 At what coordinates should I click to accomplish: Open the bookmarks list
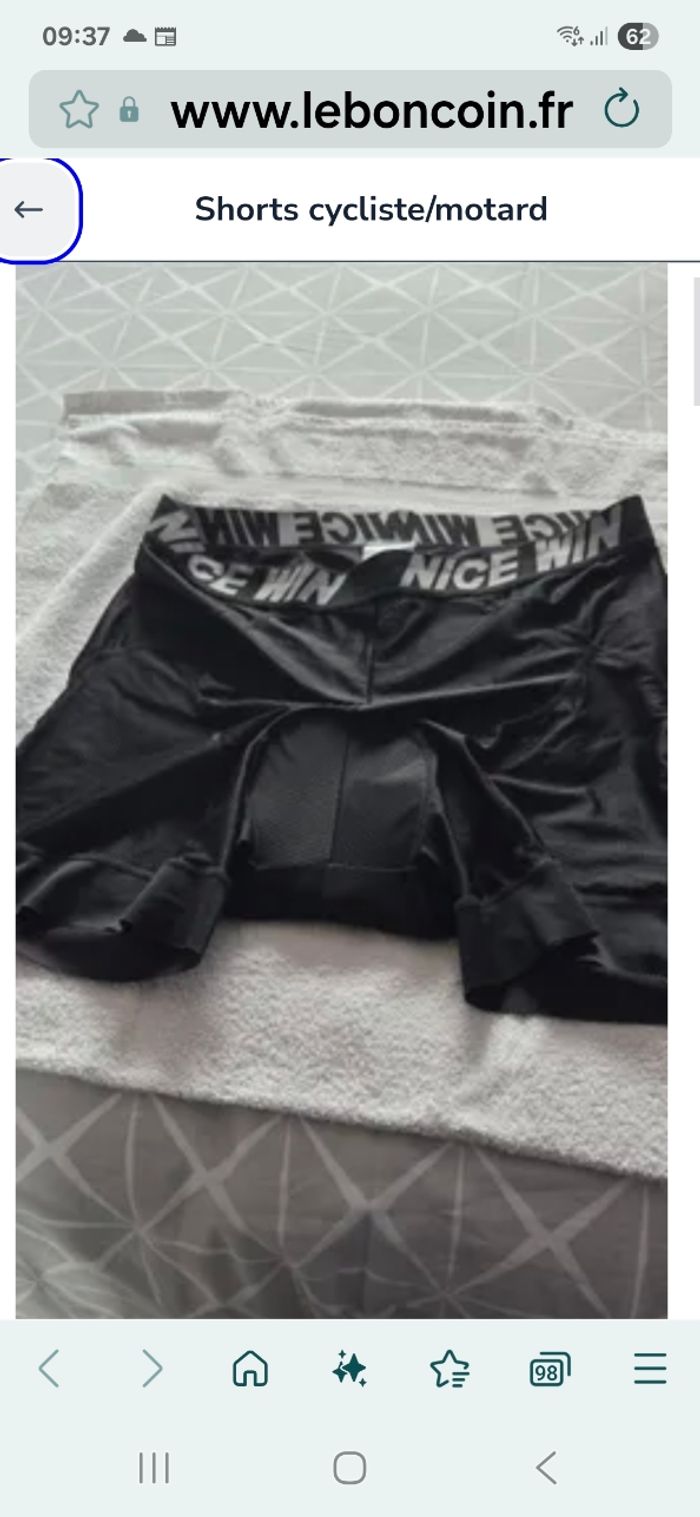coord(449,1368)
